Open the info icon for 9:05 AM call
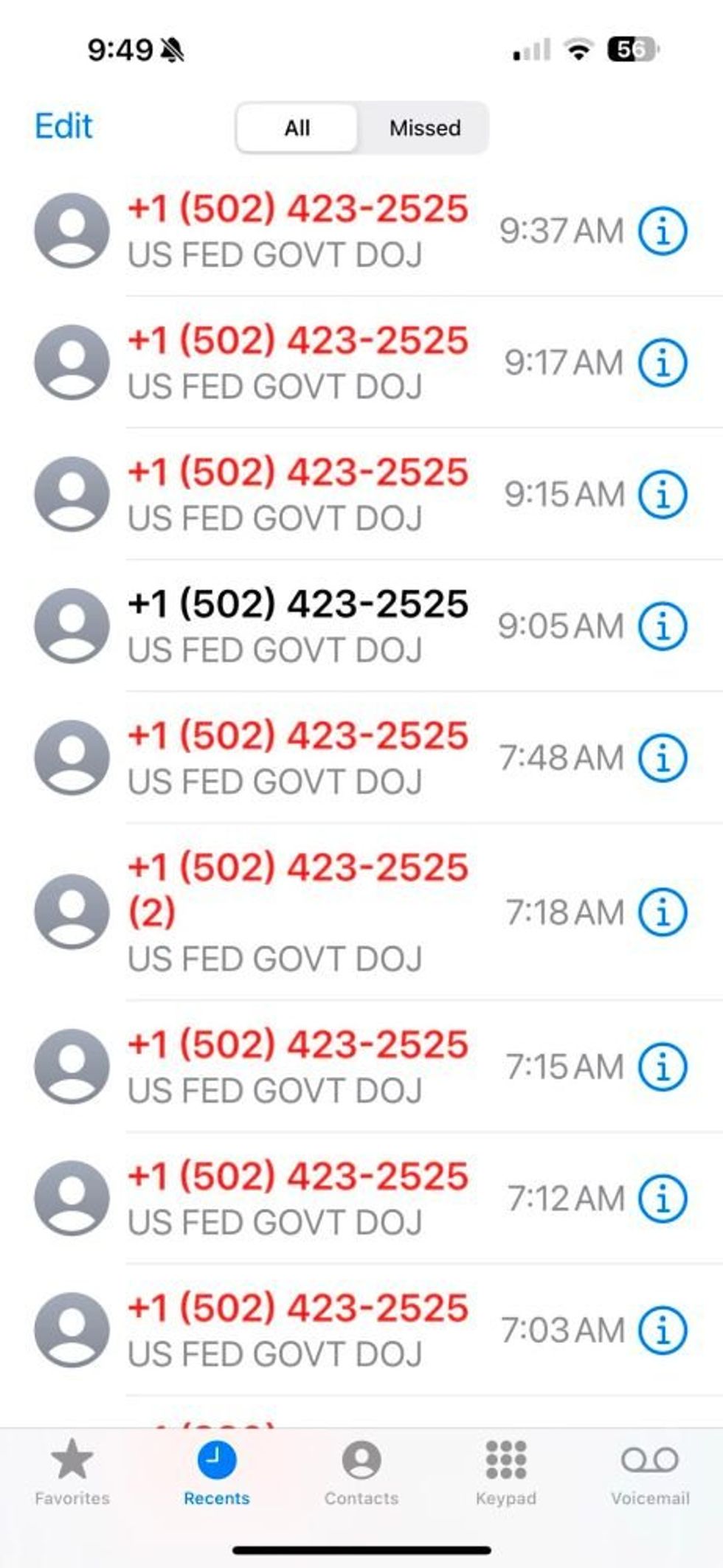This screenshot has height=1568, width=723. 662,626
